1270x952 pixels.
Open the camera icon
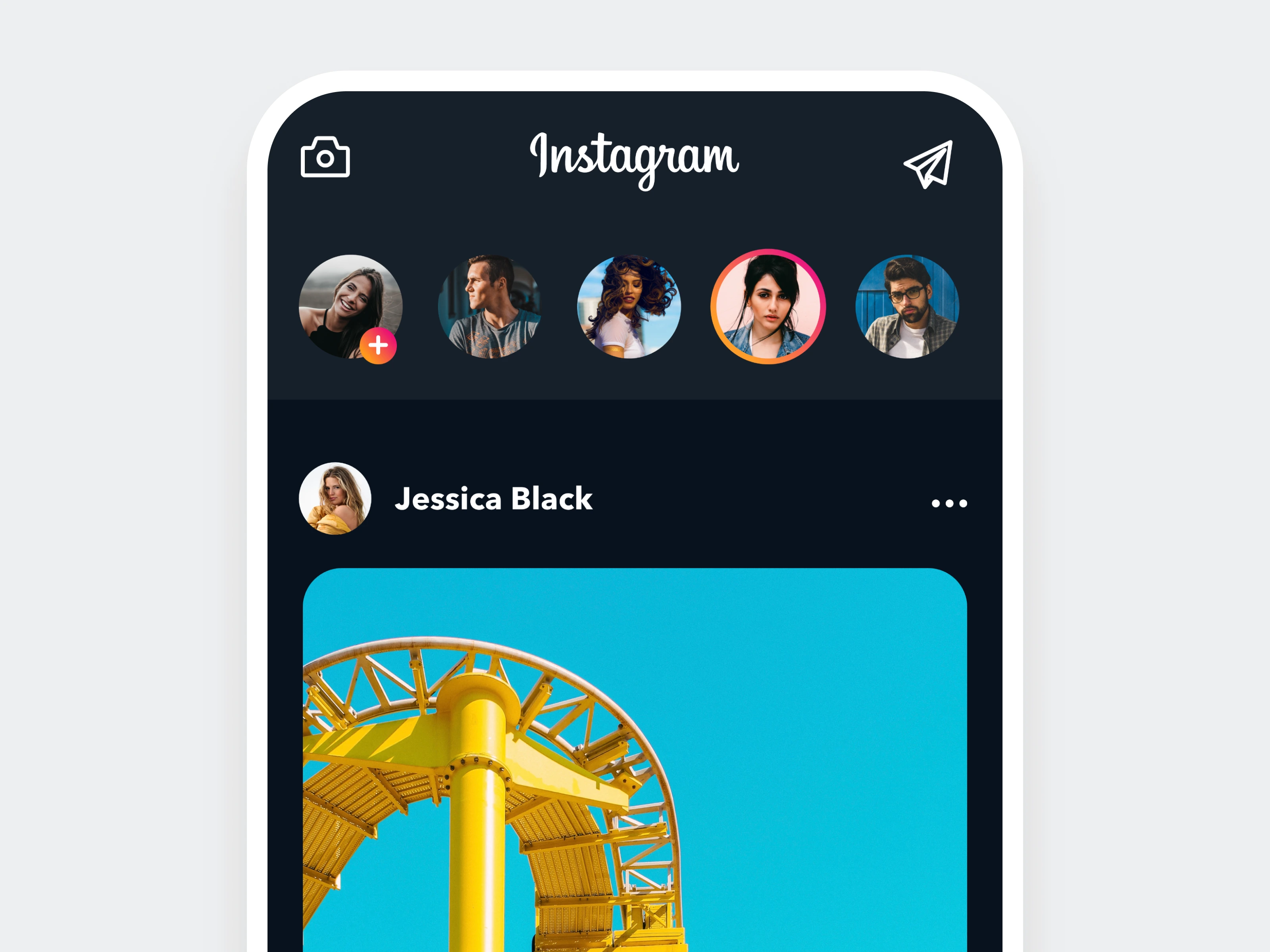point(325,157)
